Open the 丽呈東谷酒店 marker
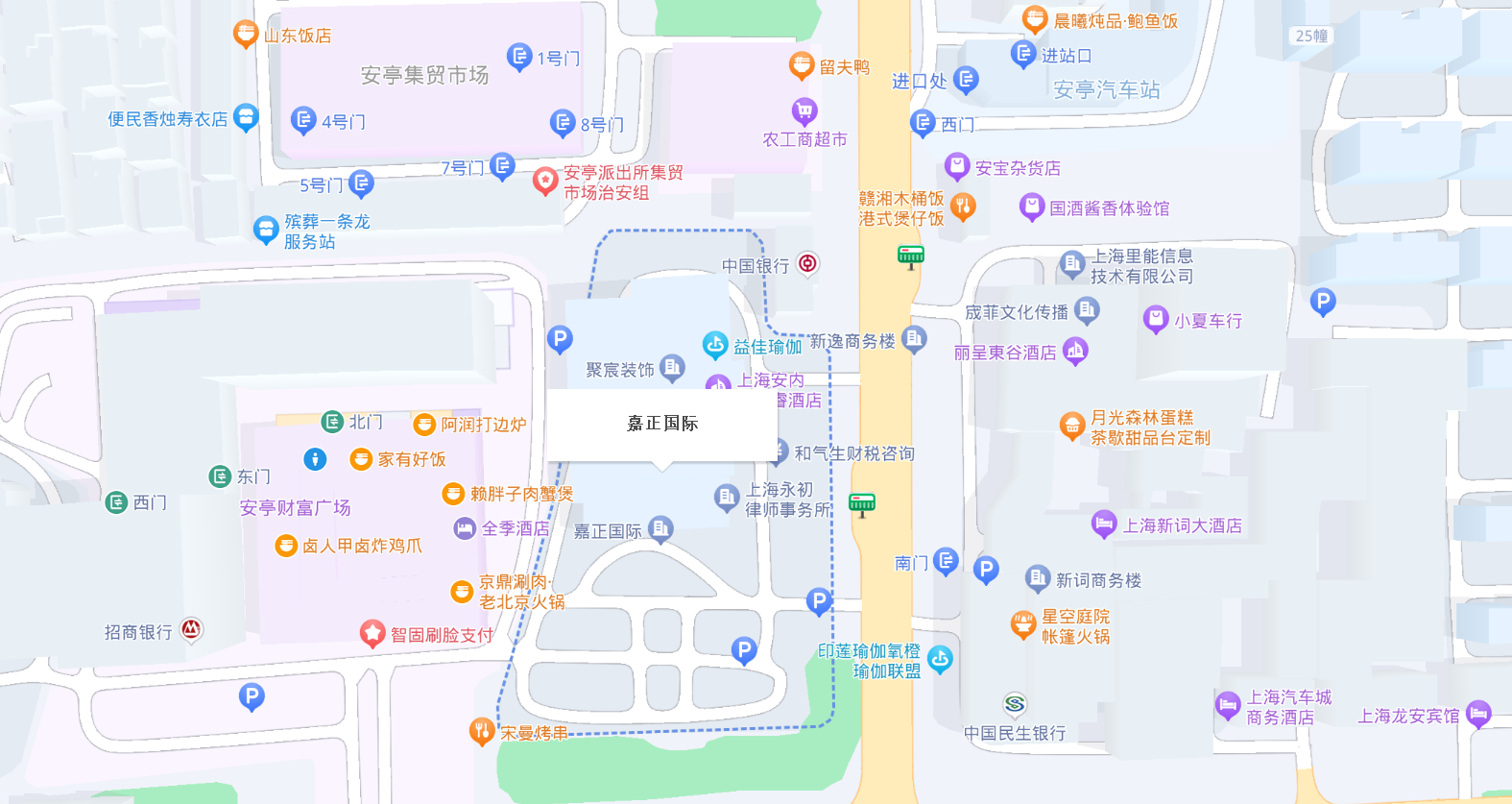The height and width of the screenshot is (804, 1512). (x=1075, y=351)
